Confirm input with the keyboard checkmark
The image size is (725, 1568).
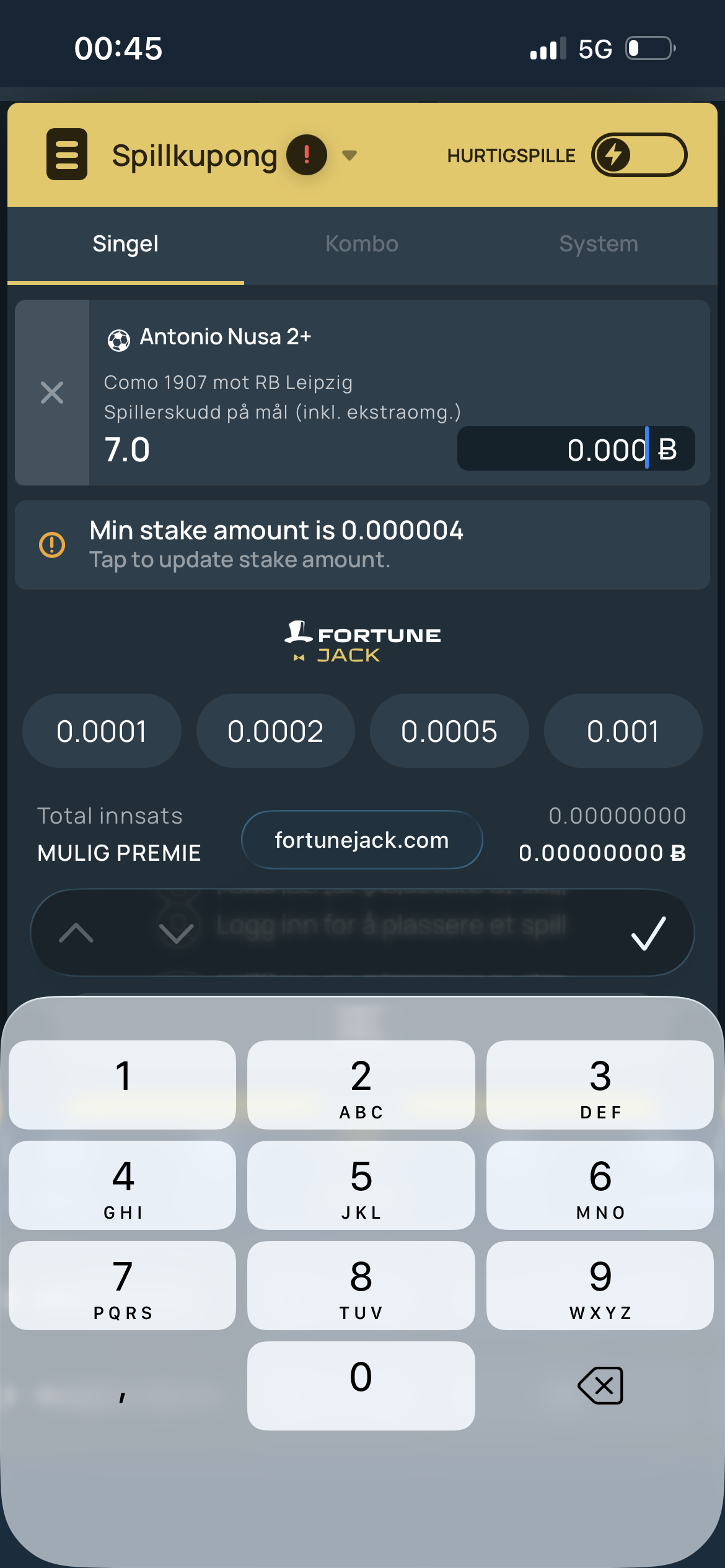tap(648, 933)
